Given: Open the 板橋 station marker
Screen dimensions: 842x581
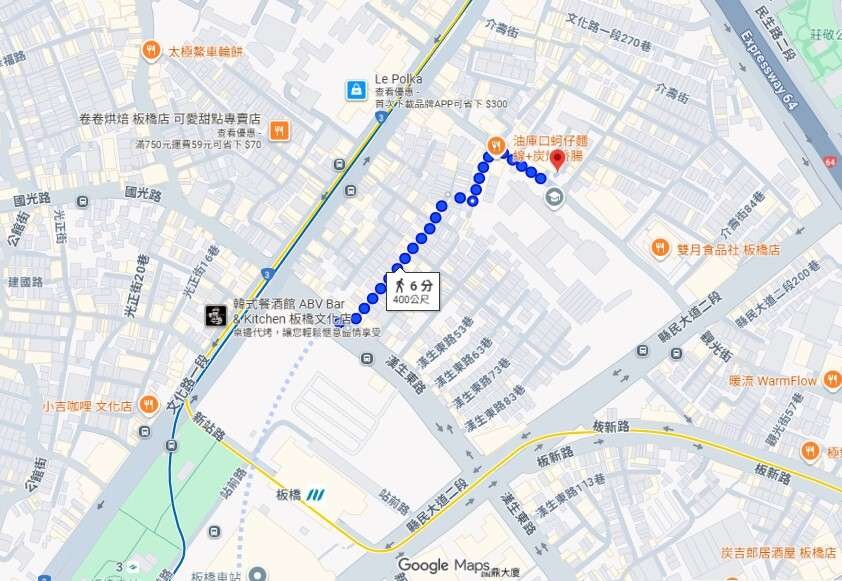Looking at the screenshot, I should pyautogui.click(x=316, y=494).
